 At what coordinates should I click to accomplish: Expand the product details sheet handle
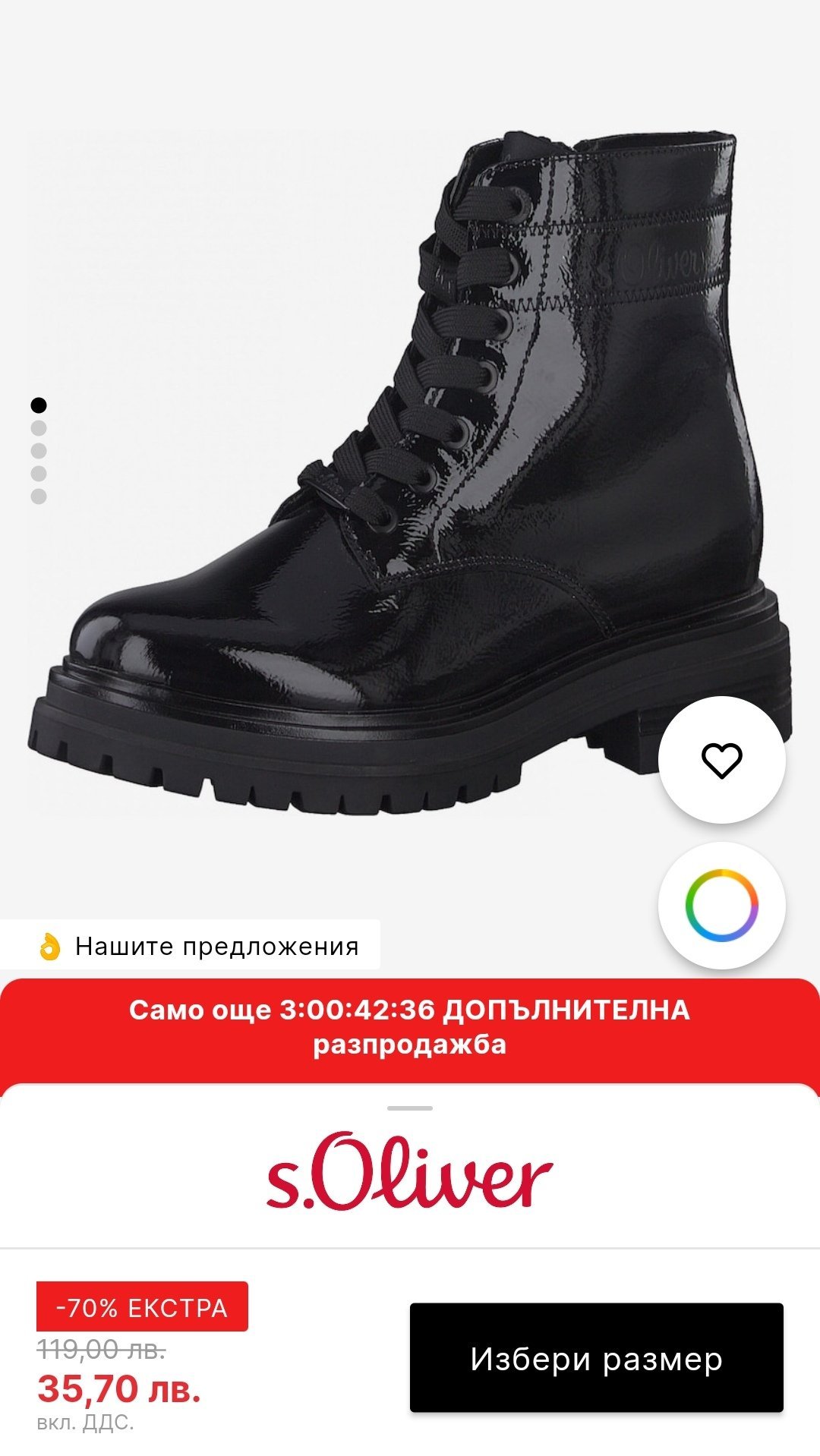410,1108
